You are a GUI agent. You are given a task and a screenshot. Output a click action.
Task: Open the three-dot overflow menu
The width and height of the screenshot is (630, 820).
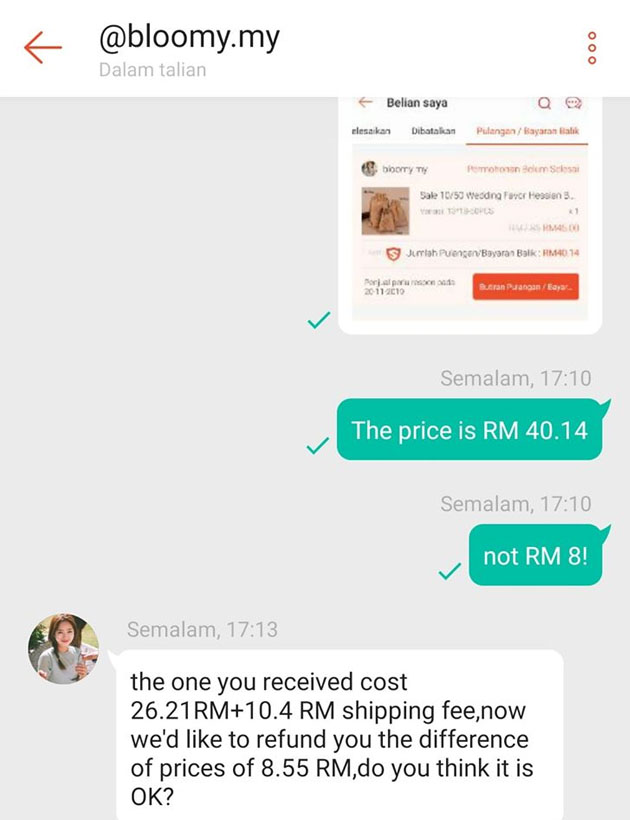point(592,48)
